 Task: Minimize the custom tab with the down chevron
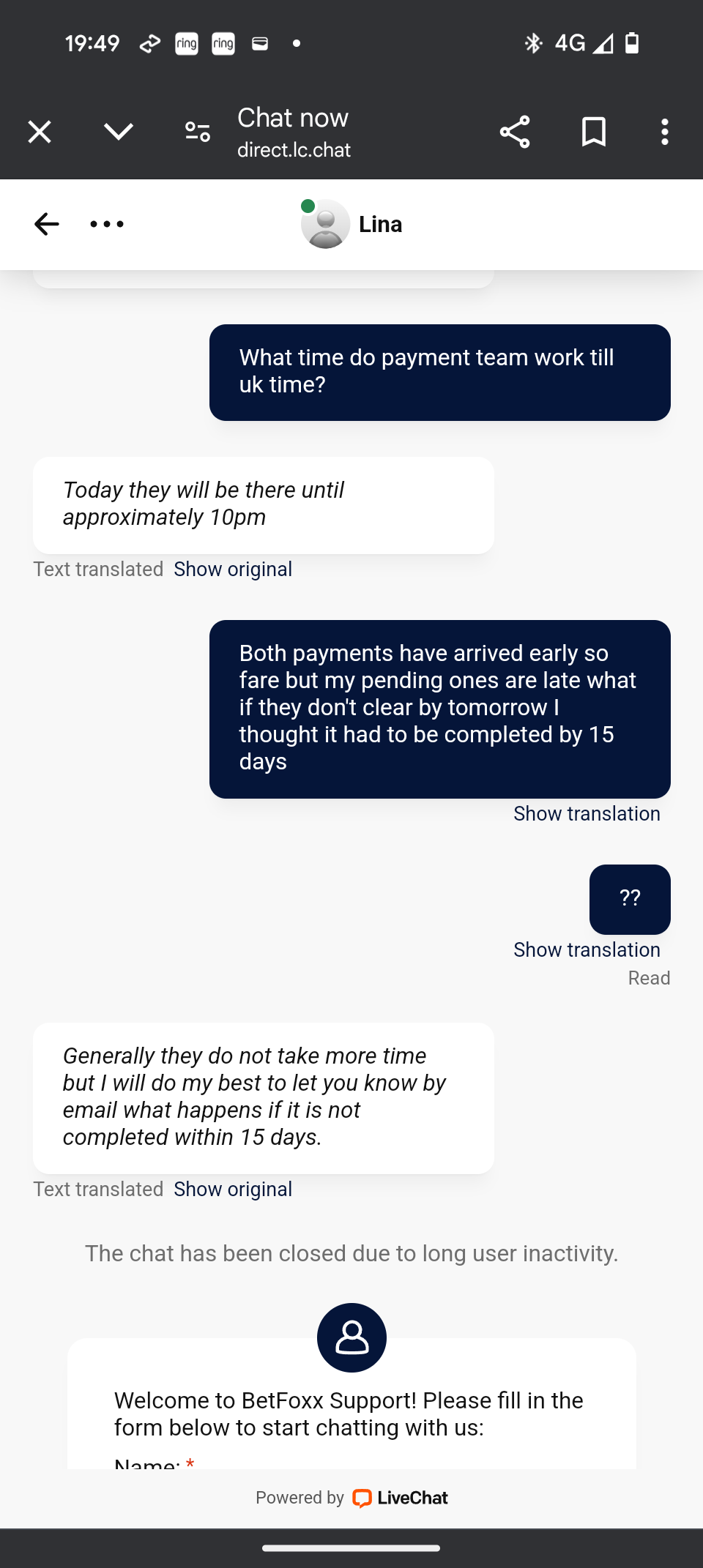(x=118, y=132)
